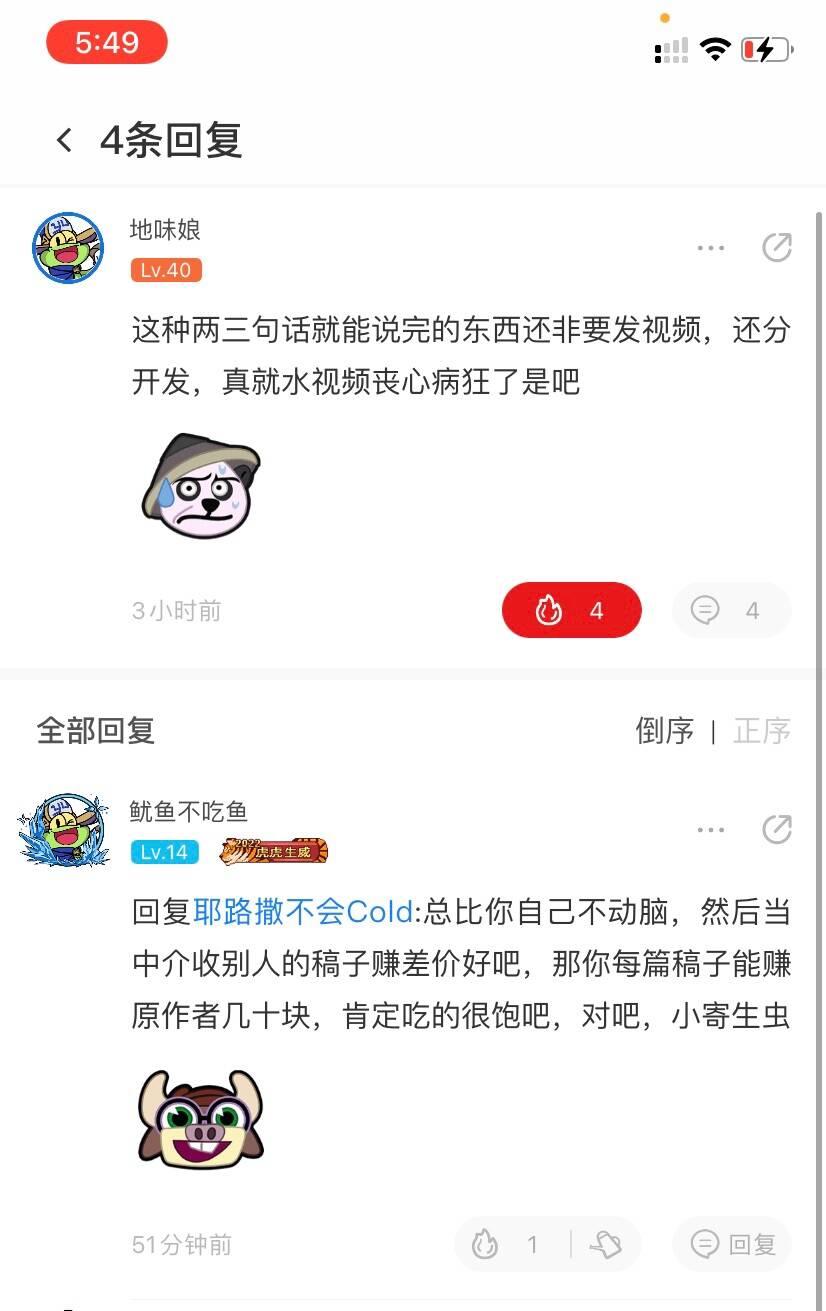Tap the red like button showing 4
This screenshot has height=1311, width=826.
click(571, 610)
